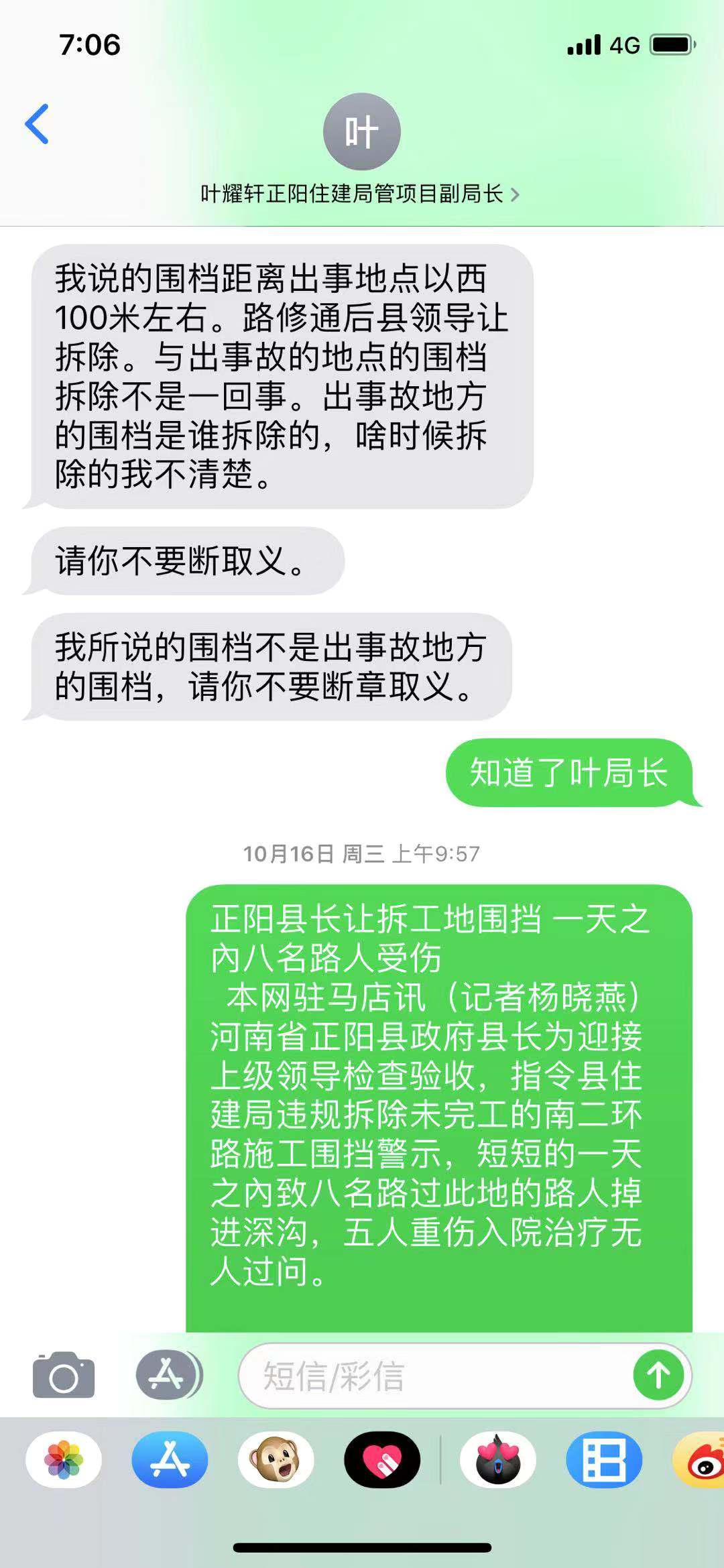Screen dimensions: 724x1568
Task: Open the Weibo app in strip
Action: coord(701,1459)
